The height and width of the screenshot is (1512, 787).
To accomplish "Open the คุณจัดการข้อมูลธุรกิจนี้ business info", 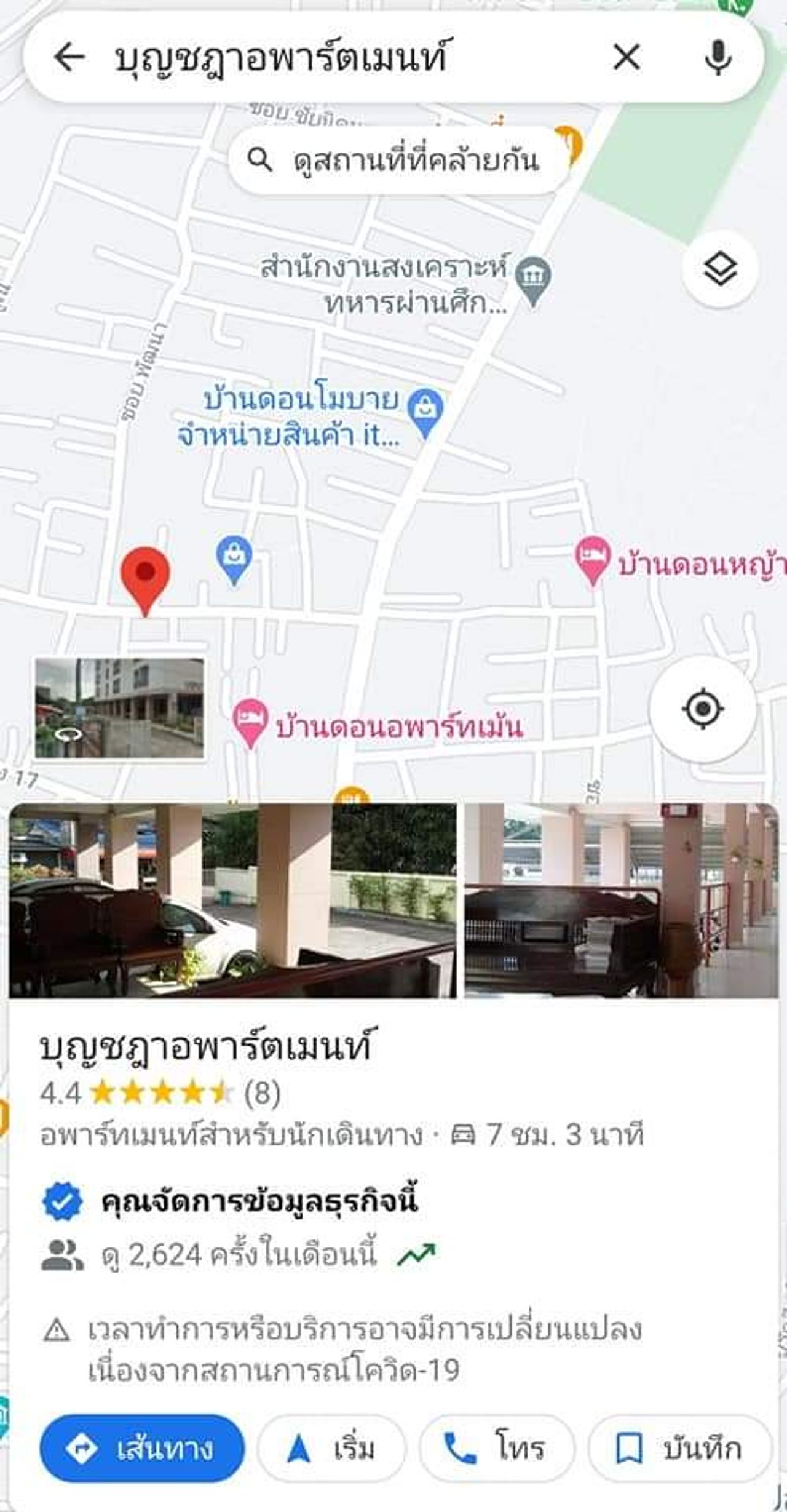I will pos(258,1200).
